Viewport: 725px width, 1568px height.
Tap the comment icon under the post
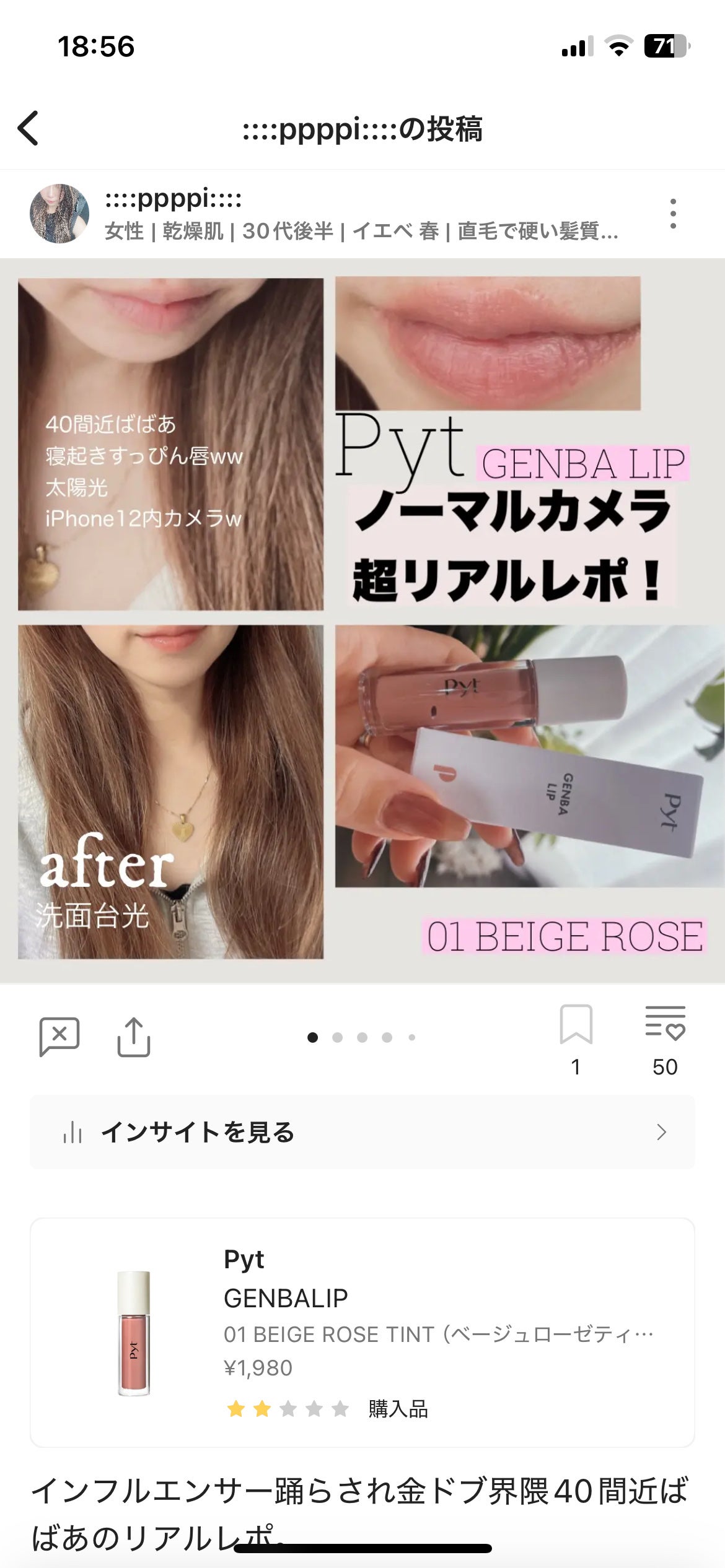[59, 1036]
